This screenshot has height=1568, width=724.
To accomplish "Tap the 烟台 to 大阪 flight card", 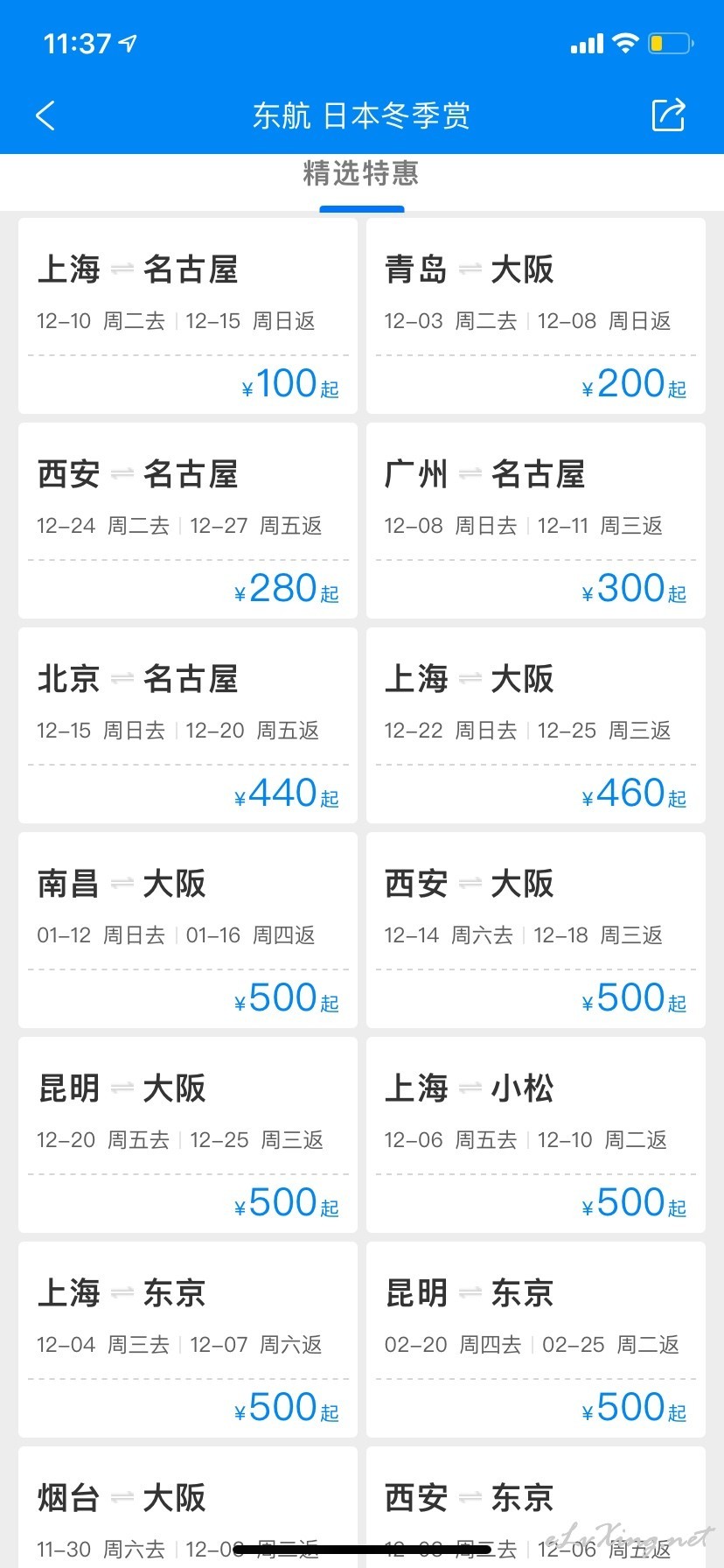I will click(x=188, y=1507).
